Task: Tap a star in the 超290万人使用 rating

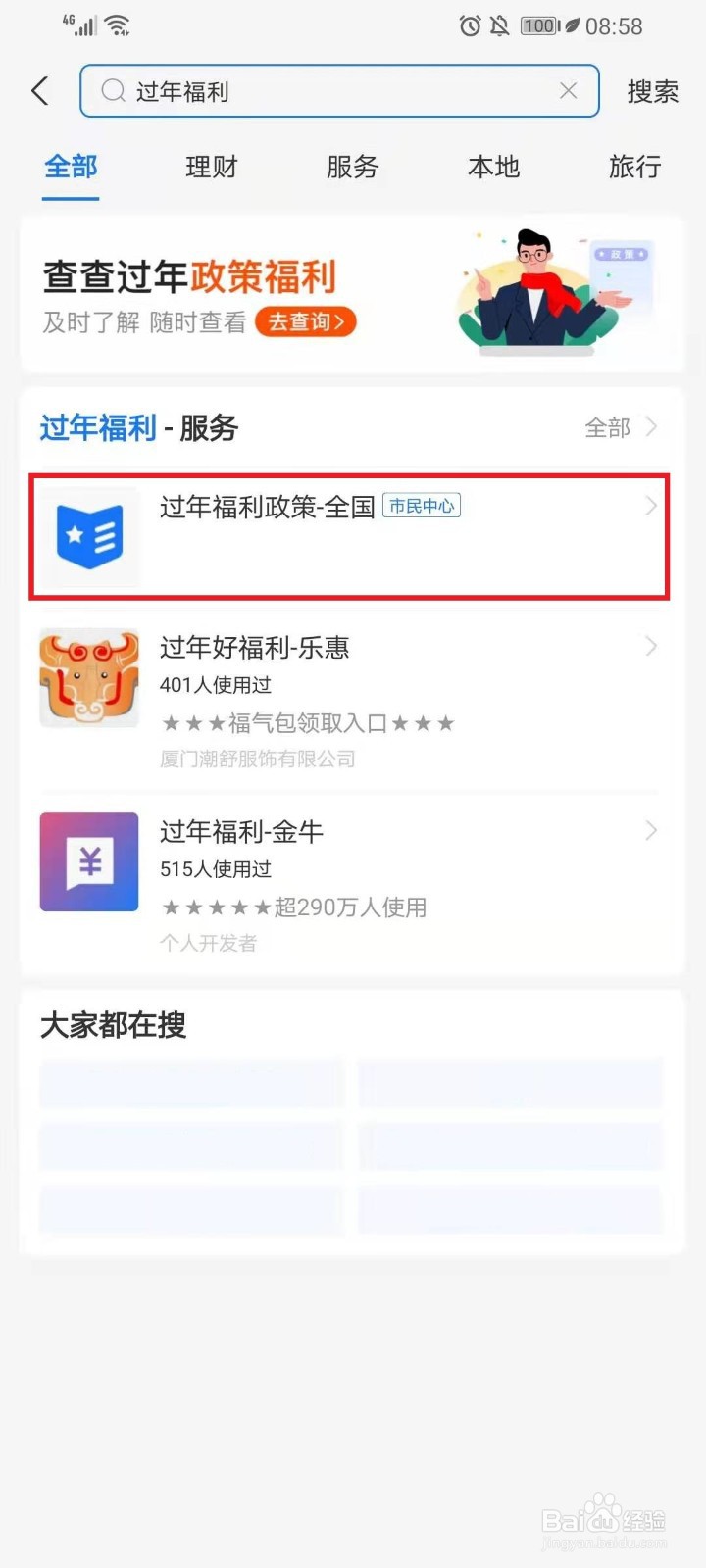Action: pos(218,907)
